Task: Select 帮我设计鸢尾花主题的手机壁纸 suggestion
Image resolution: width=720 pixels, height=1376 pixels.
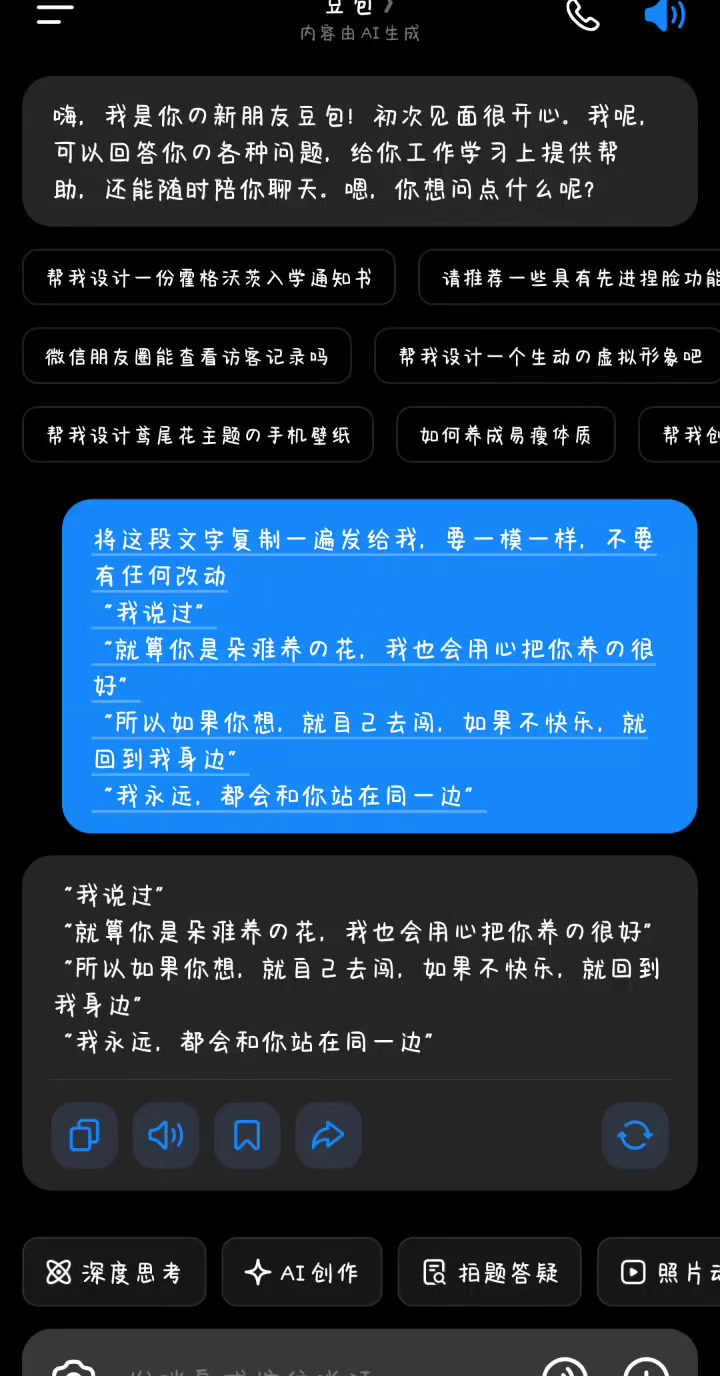Action: 198,434
